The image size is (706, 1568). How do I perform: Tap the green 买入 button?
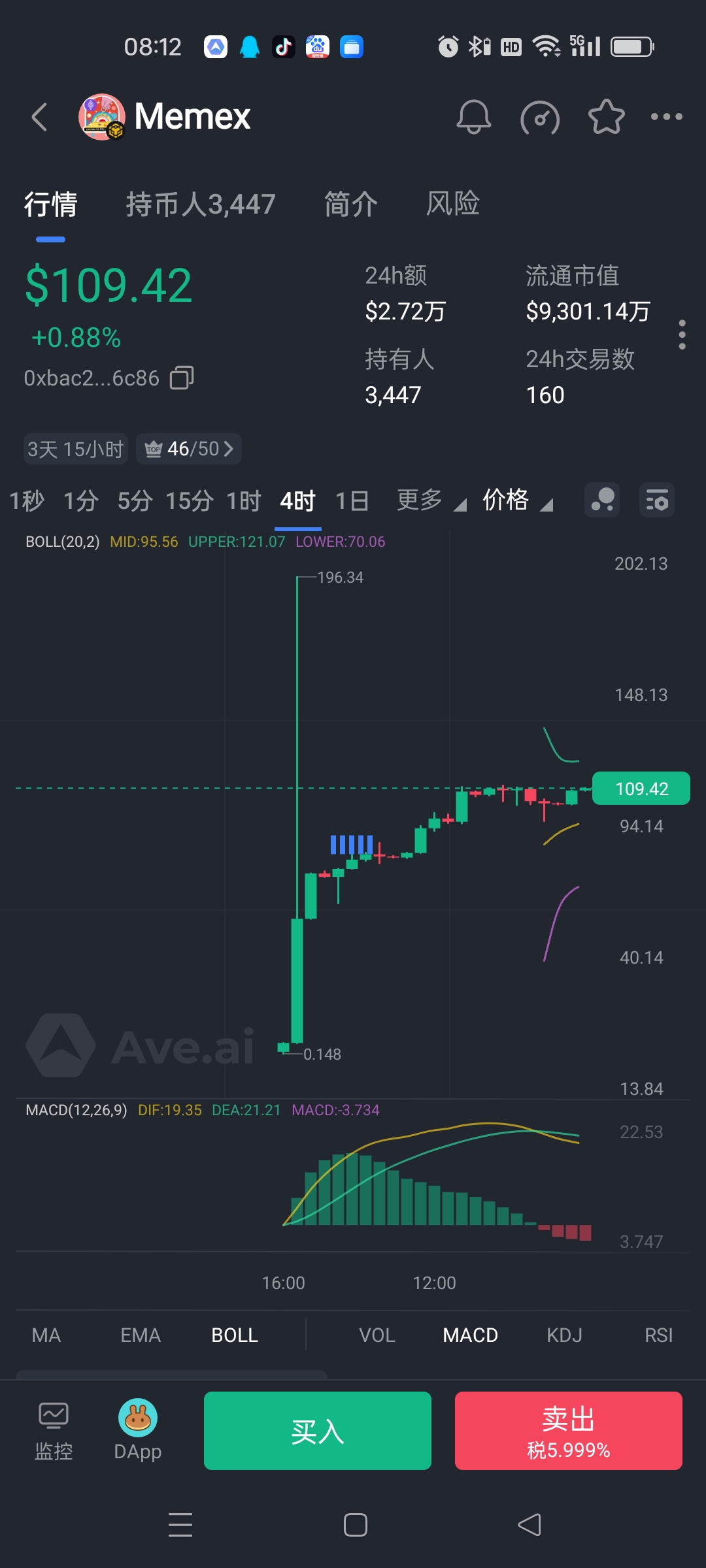317,1431
